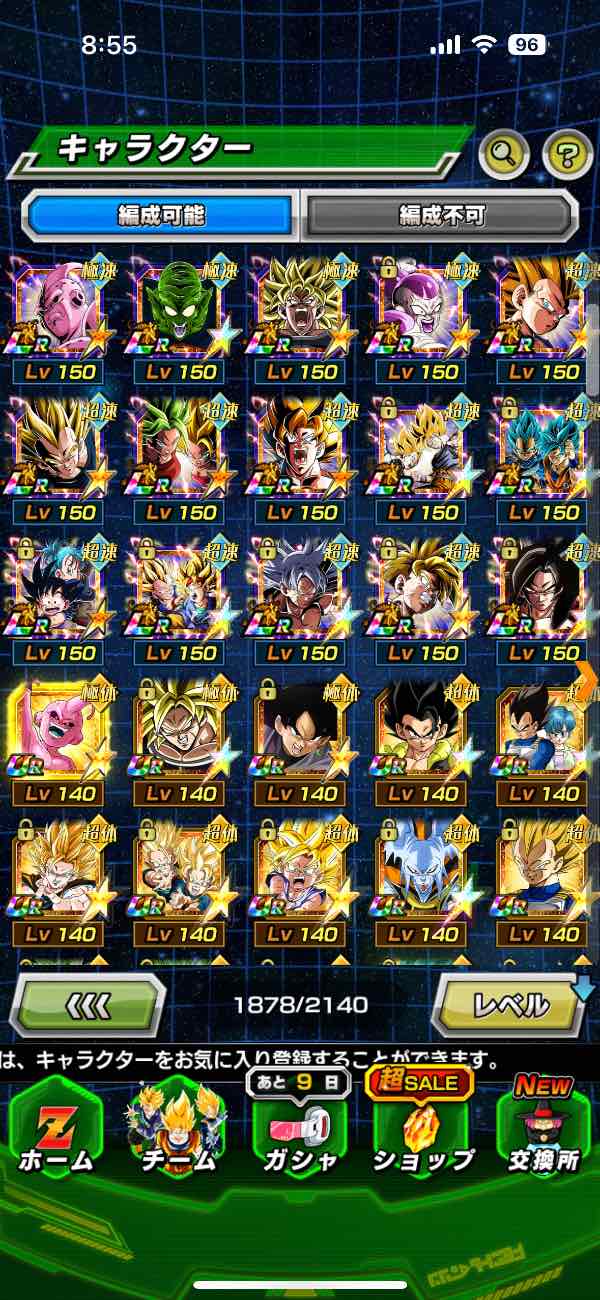The image size is (600, 1300).
Task: Tap the back arrows button
Action: (x=87, y=1004)
